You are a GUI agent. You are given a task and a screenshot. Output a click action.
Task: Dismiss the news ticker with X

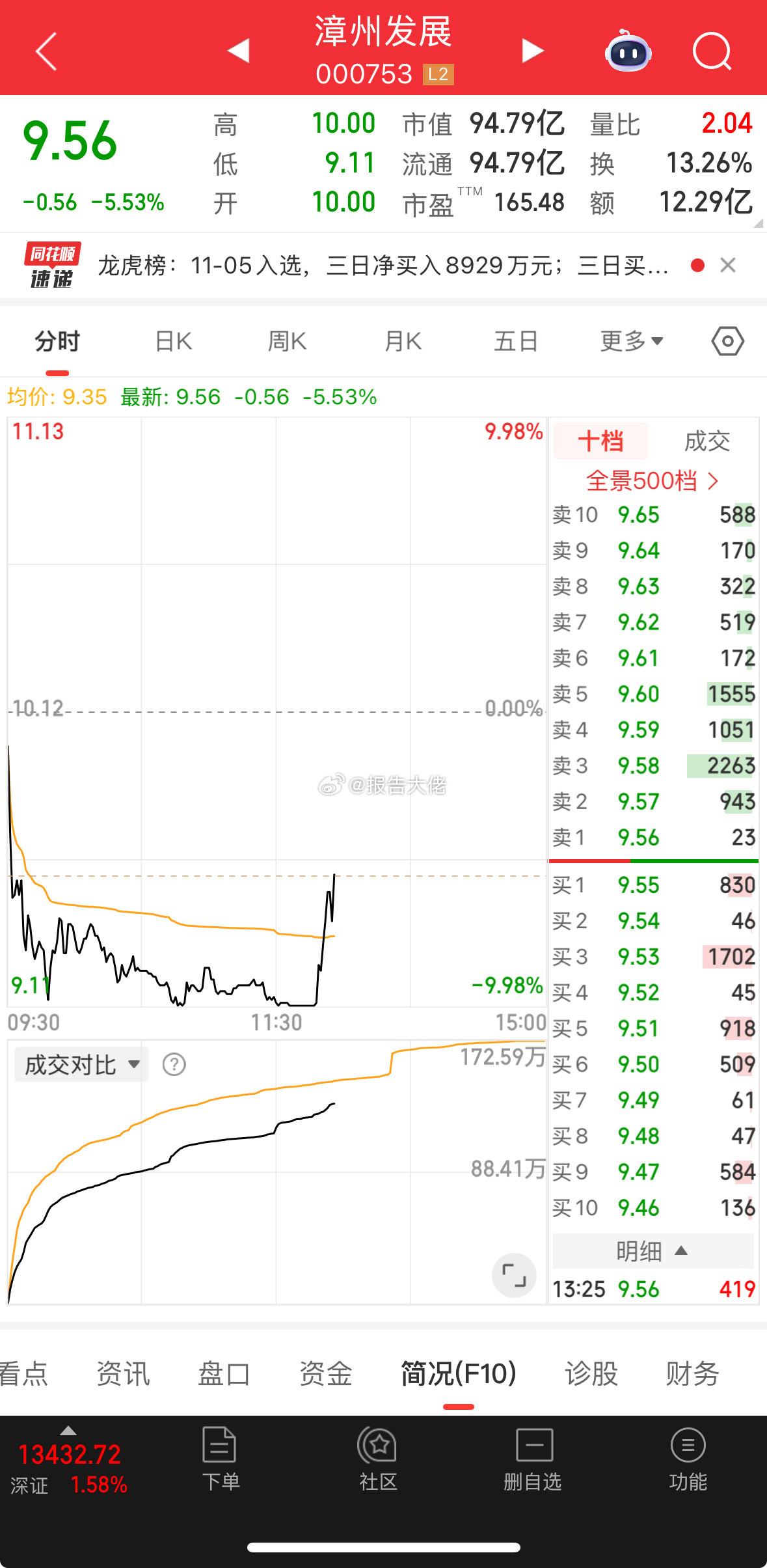pyautogui.click(x=727, y=266)
